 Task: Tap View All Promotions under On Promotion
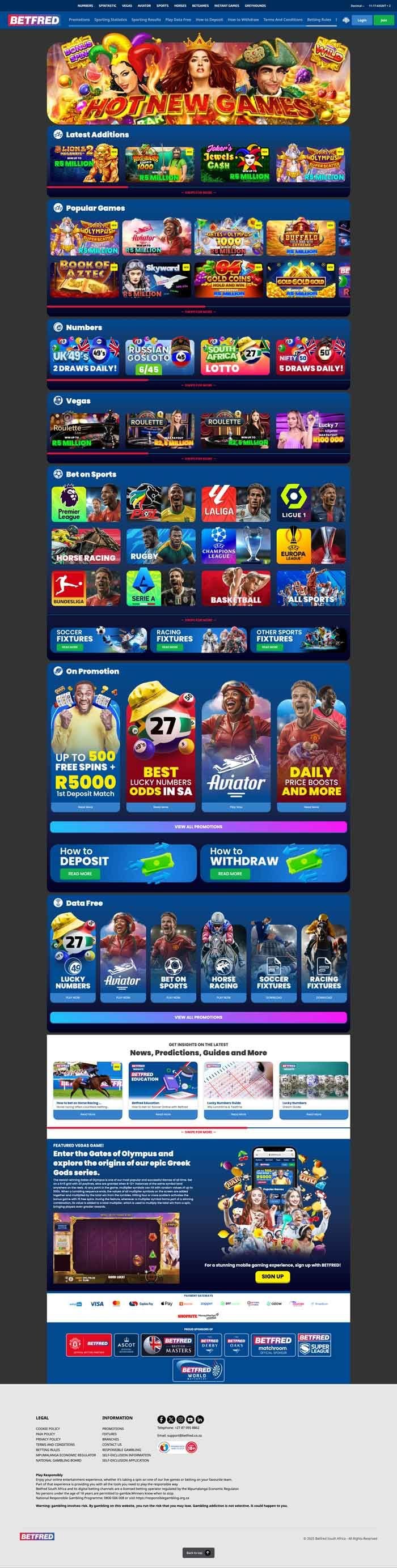point(198,826)
